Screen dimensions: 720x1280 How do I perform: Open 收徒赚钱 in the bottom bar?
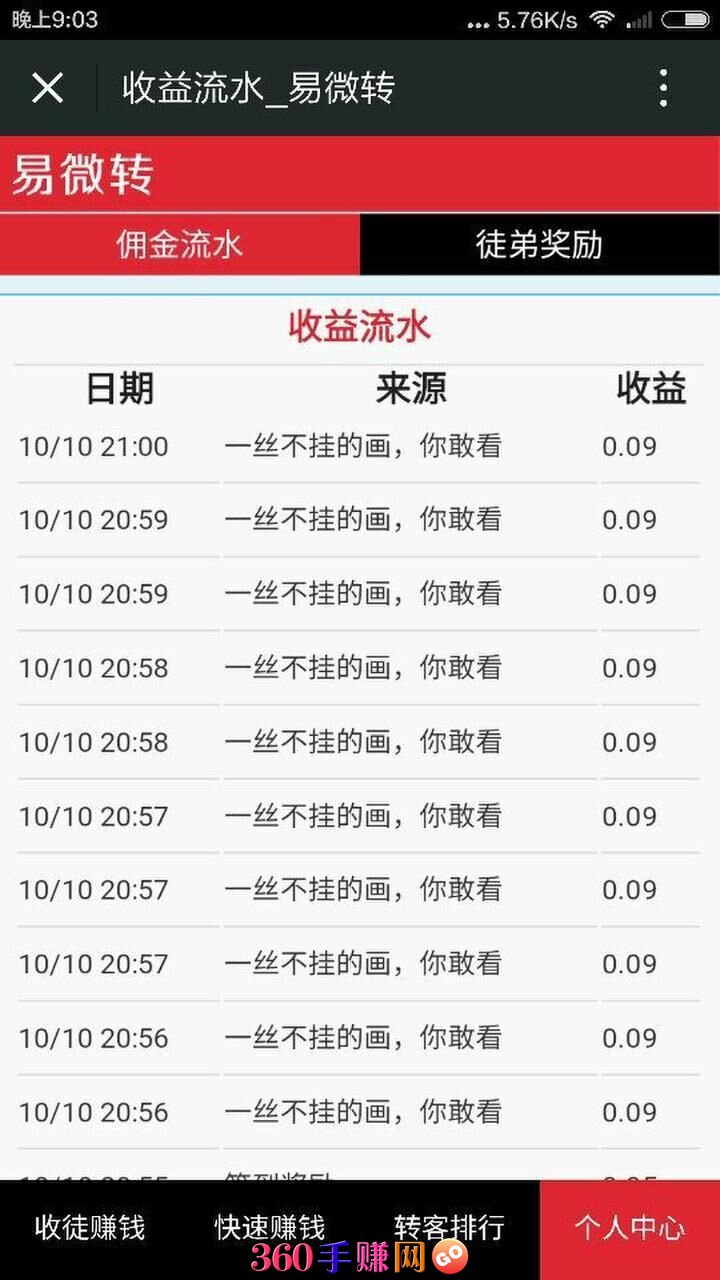(90, 1227)
